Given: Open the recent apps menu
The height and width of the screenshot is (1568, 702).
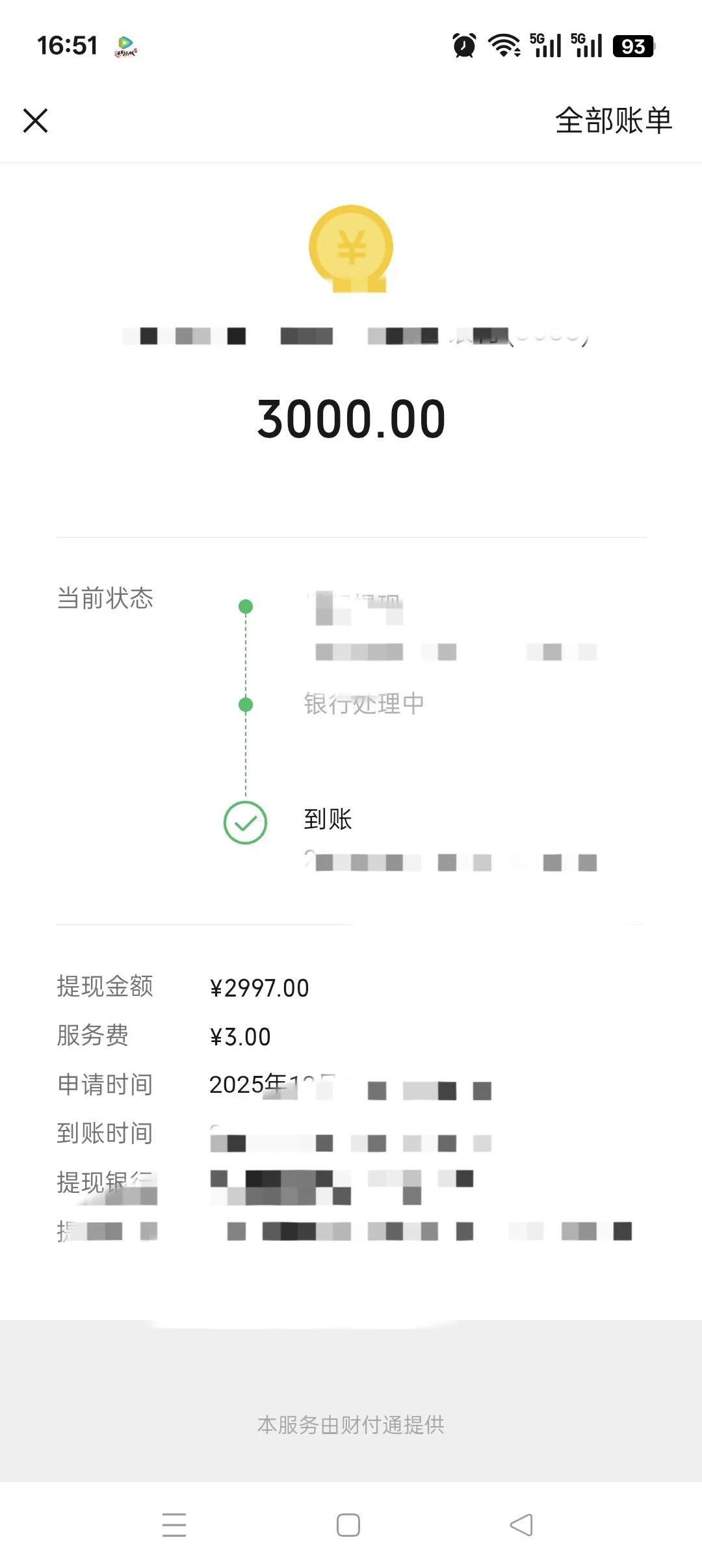Looking at the screenshot, I should coord(174,1524).
